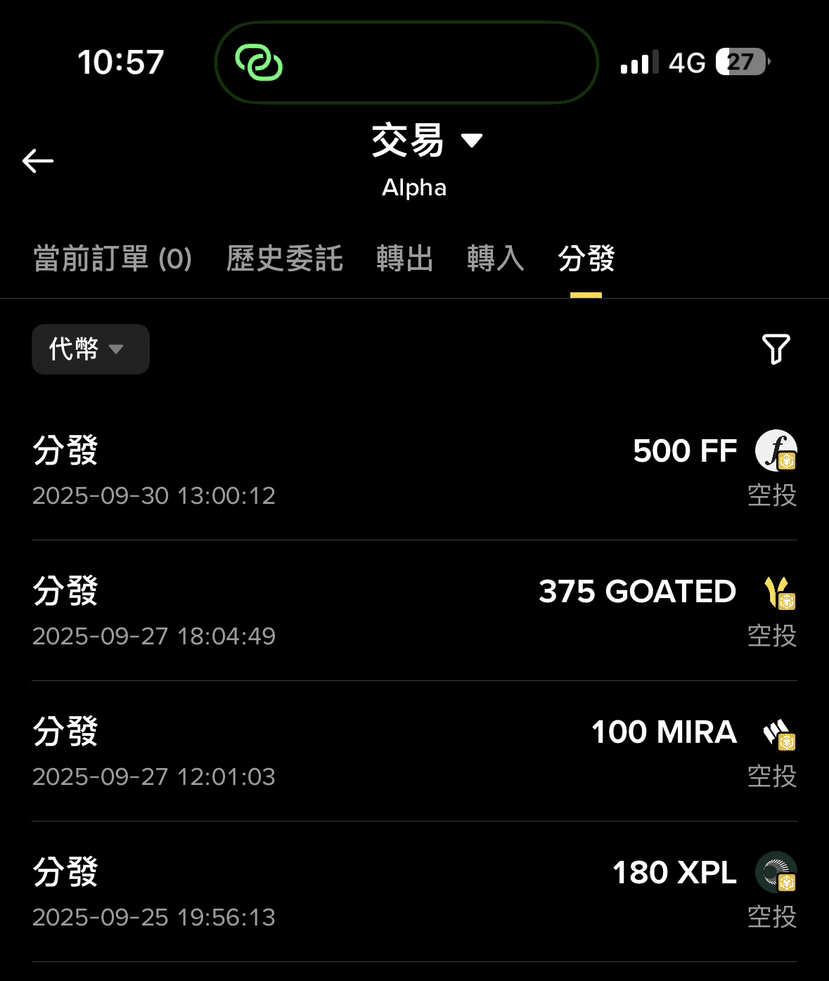Select the 轉出 tab

[405, 260]
